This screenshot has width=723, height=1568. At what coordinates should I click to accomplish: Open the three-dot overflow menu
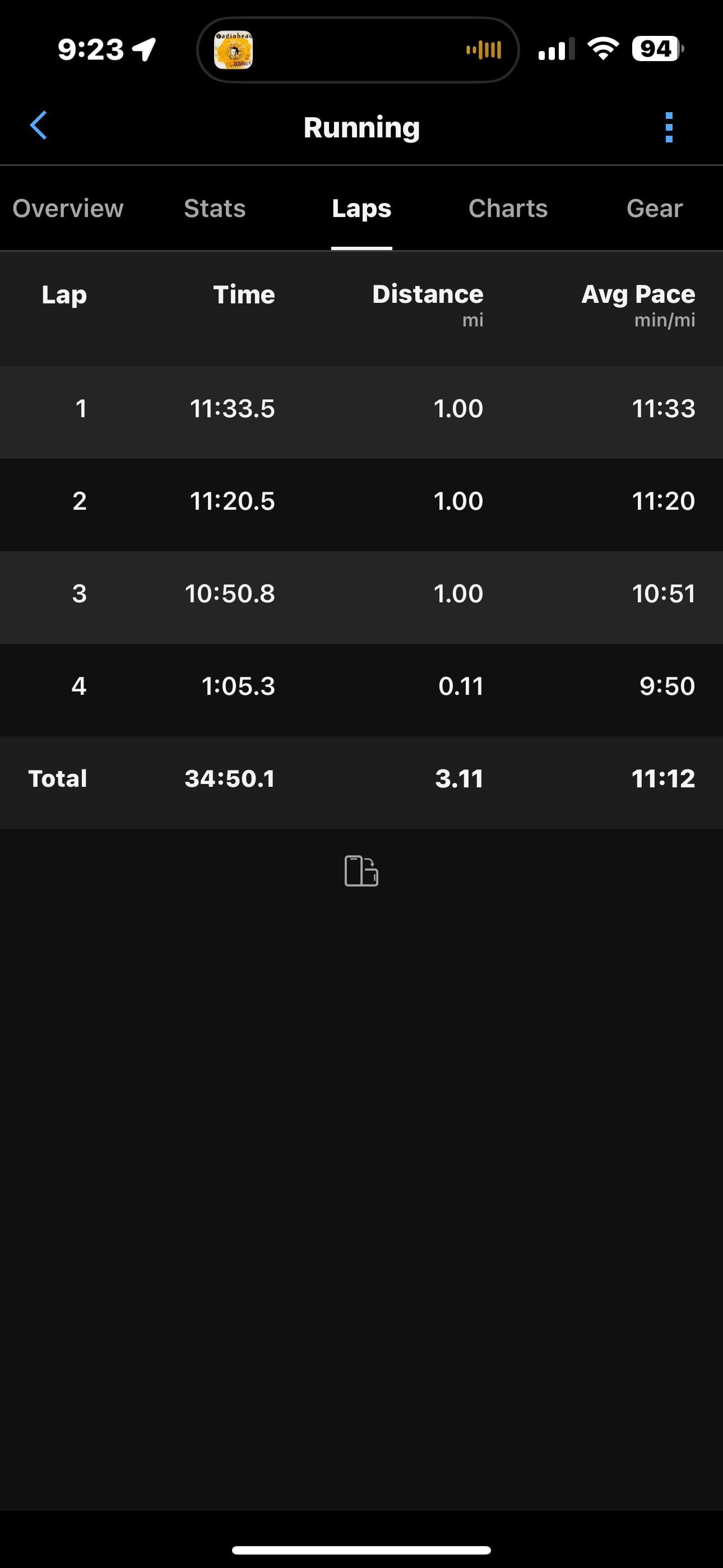[669, 127]
